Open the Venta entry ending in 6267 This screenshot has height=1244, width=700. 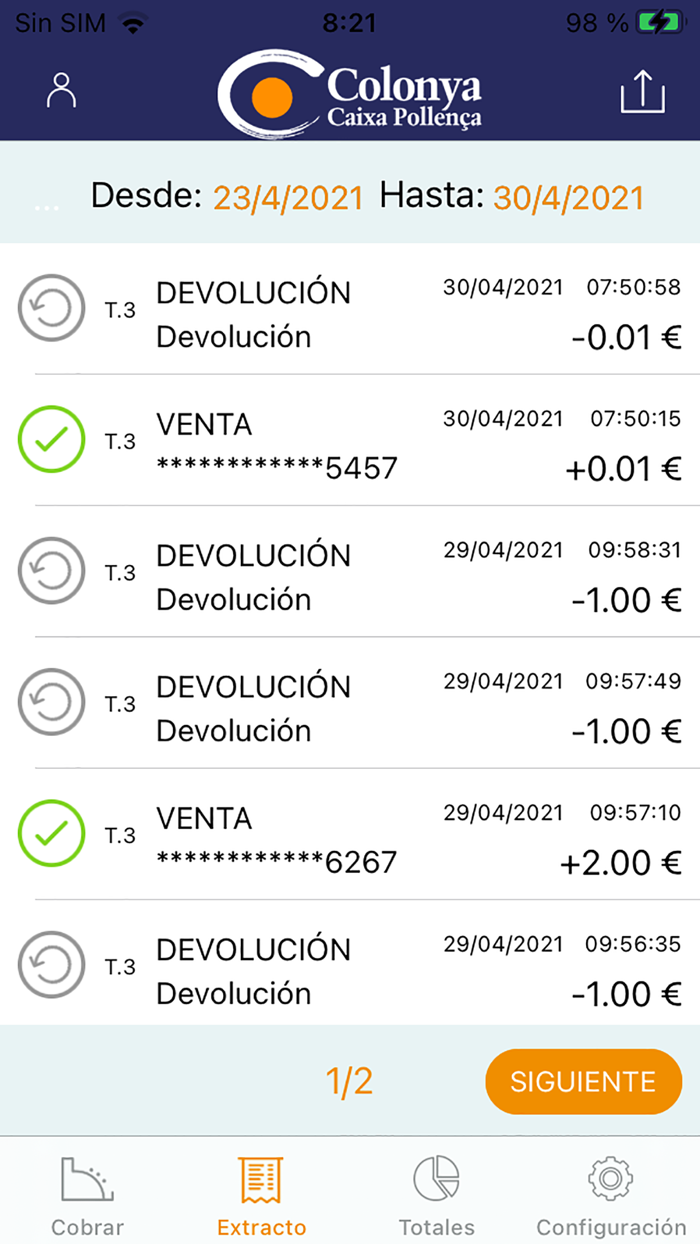tap(350, 840)
